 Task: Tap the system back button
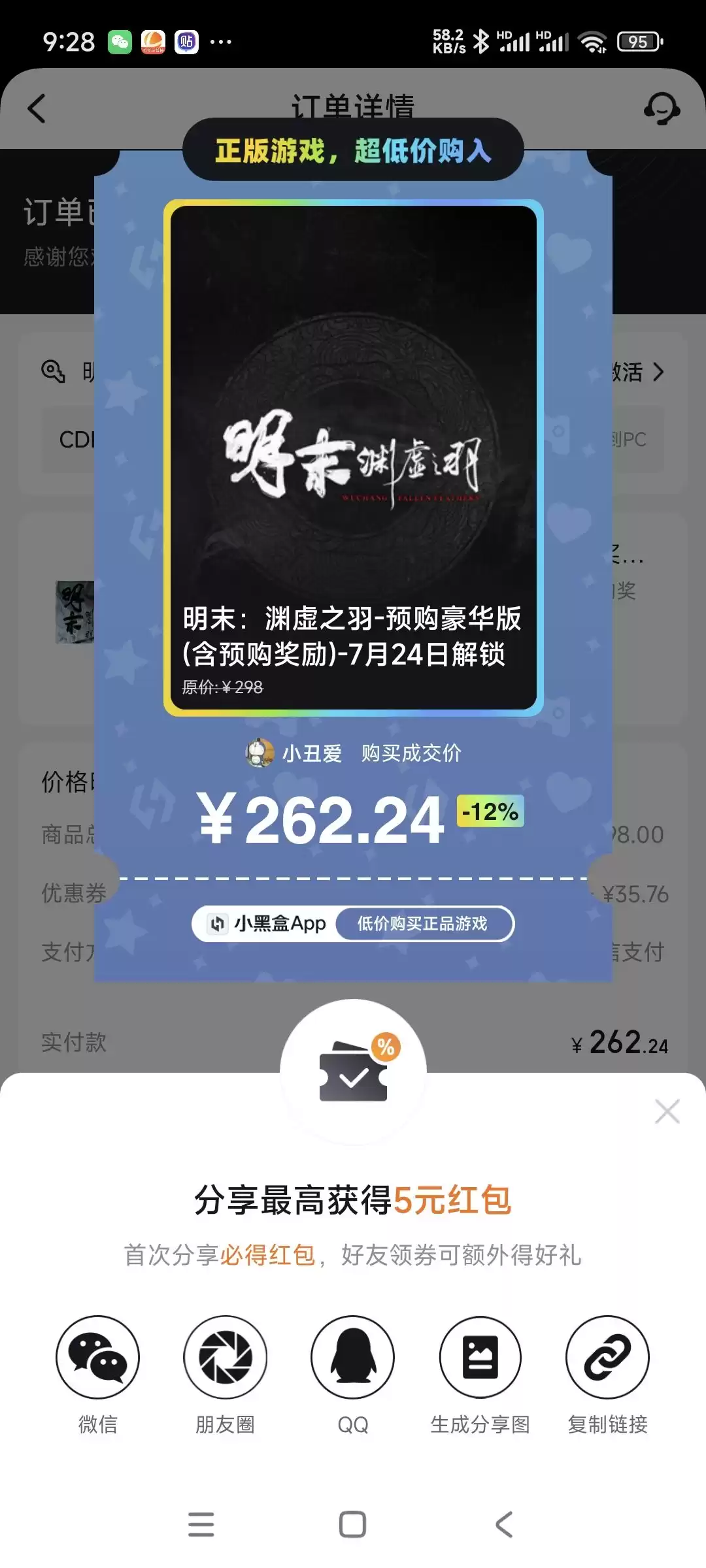504,1524
